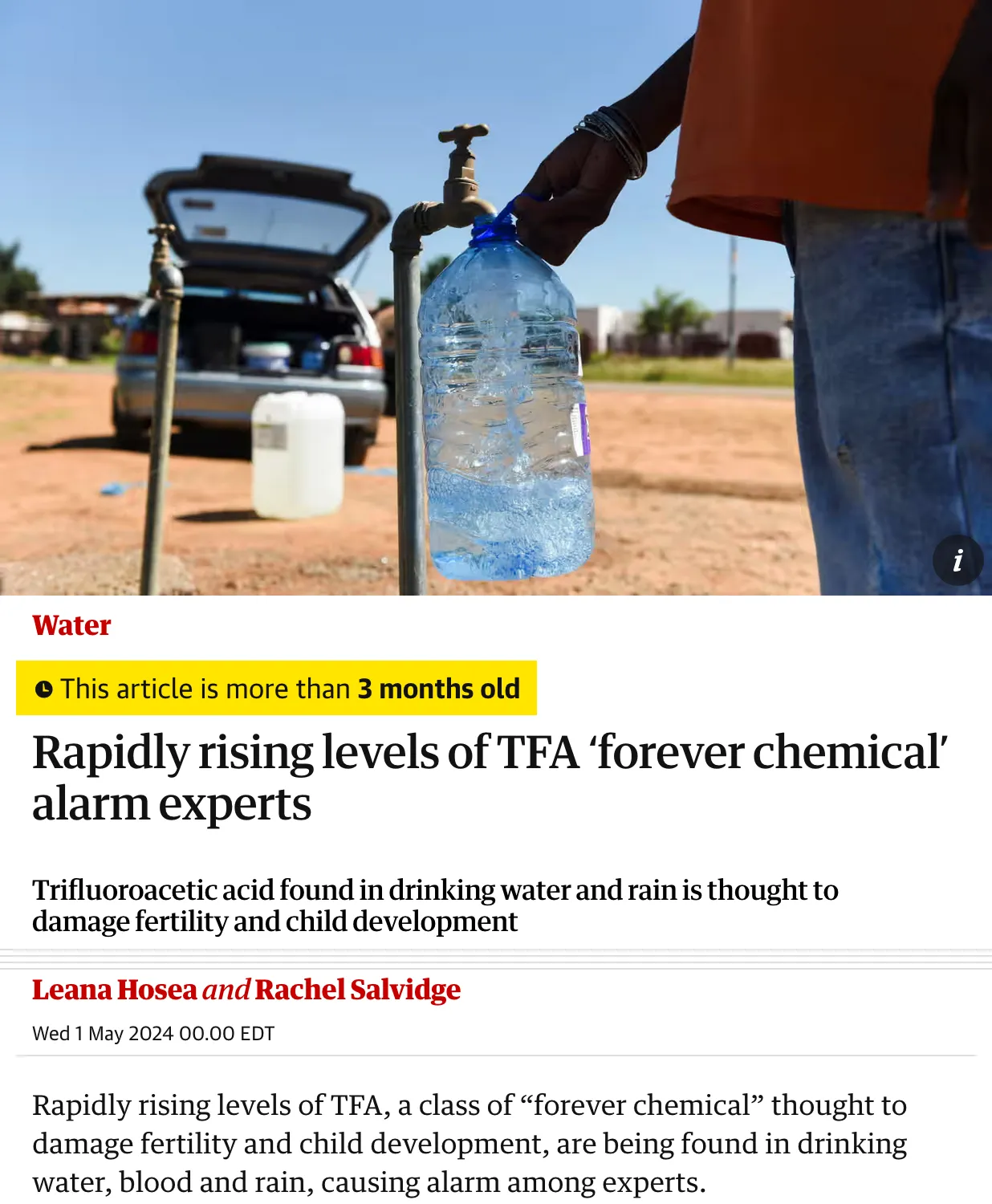Open author Leana Hosea's profile
Viewport: 992px width, 1204px height.
[x=115, y=990]
